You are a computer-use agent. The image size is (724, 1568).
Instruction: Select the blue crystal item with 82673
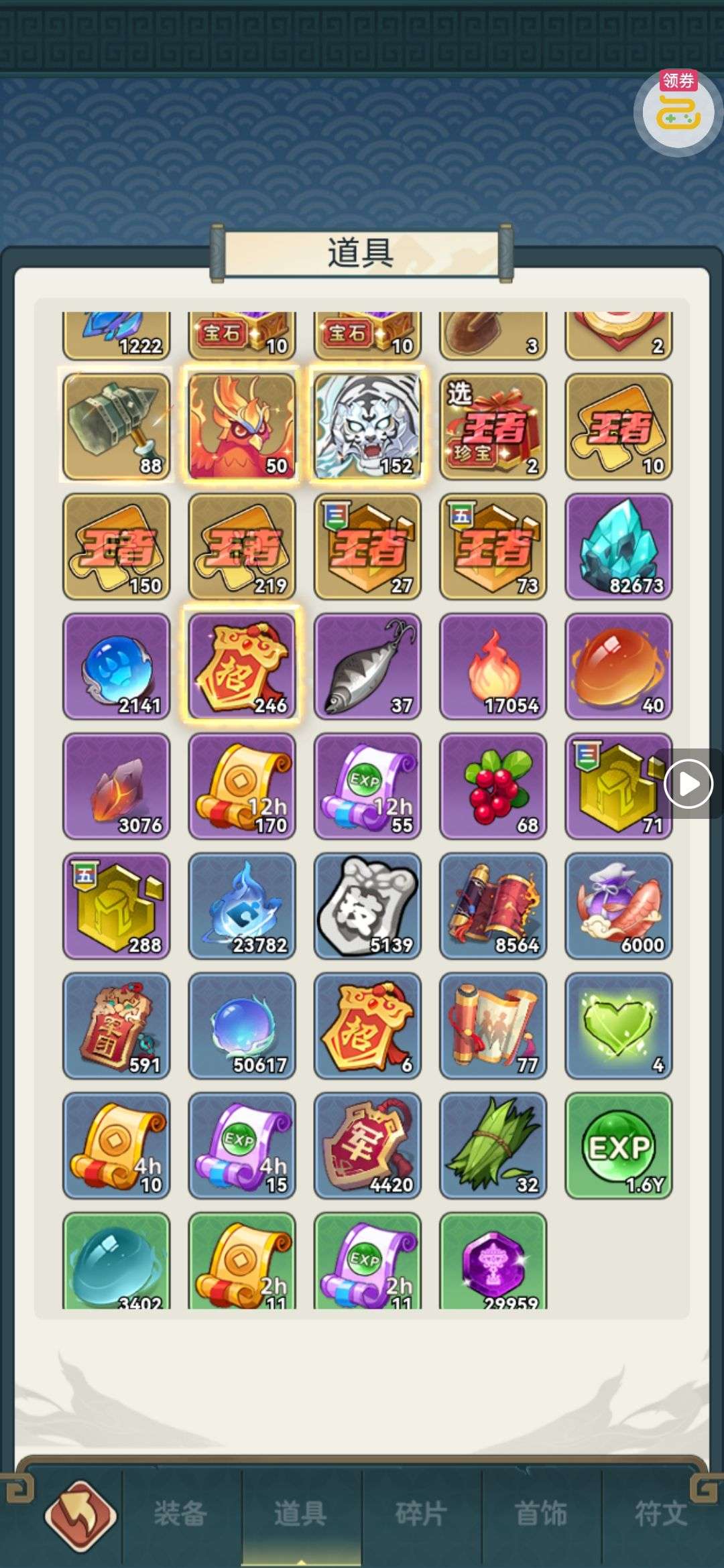pos(618,546)
